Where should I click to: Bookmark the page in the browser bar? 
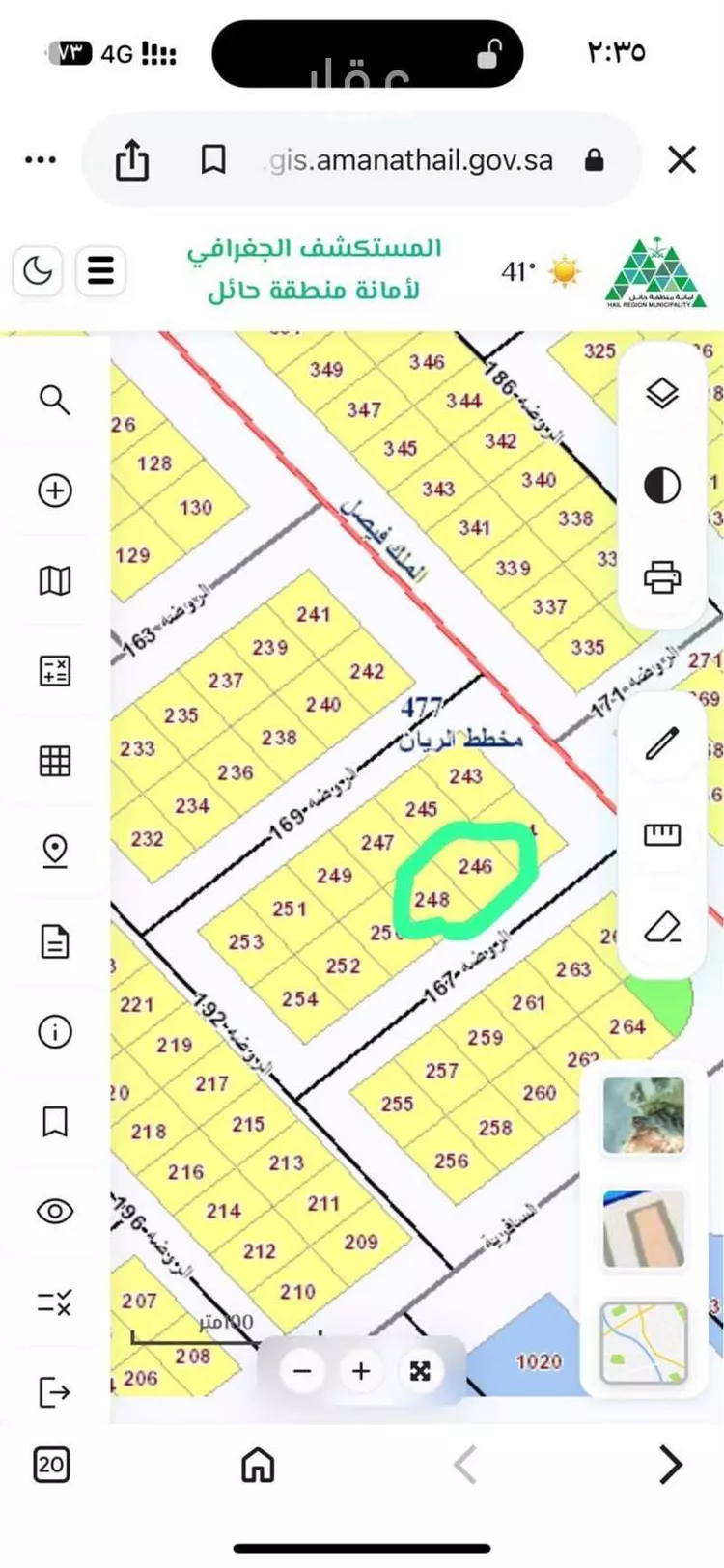213,159
